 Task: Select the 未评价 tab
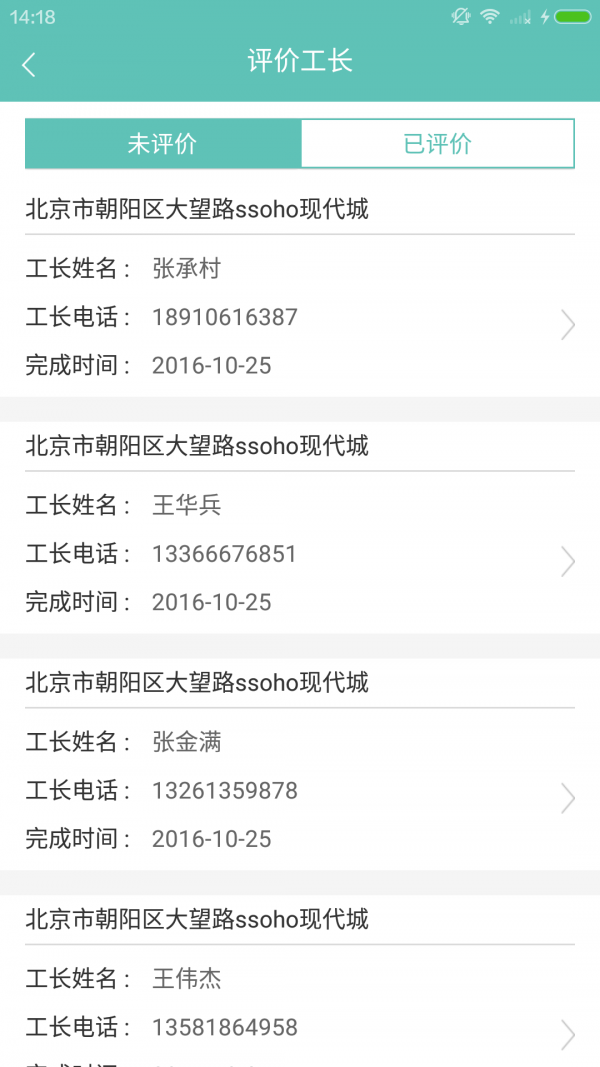[163, 144]
